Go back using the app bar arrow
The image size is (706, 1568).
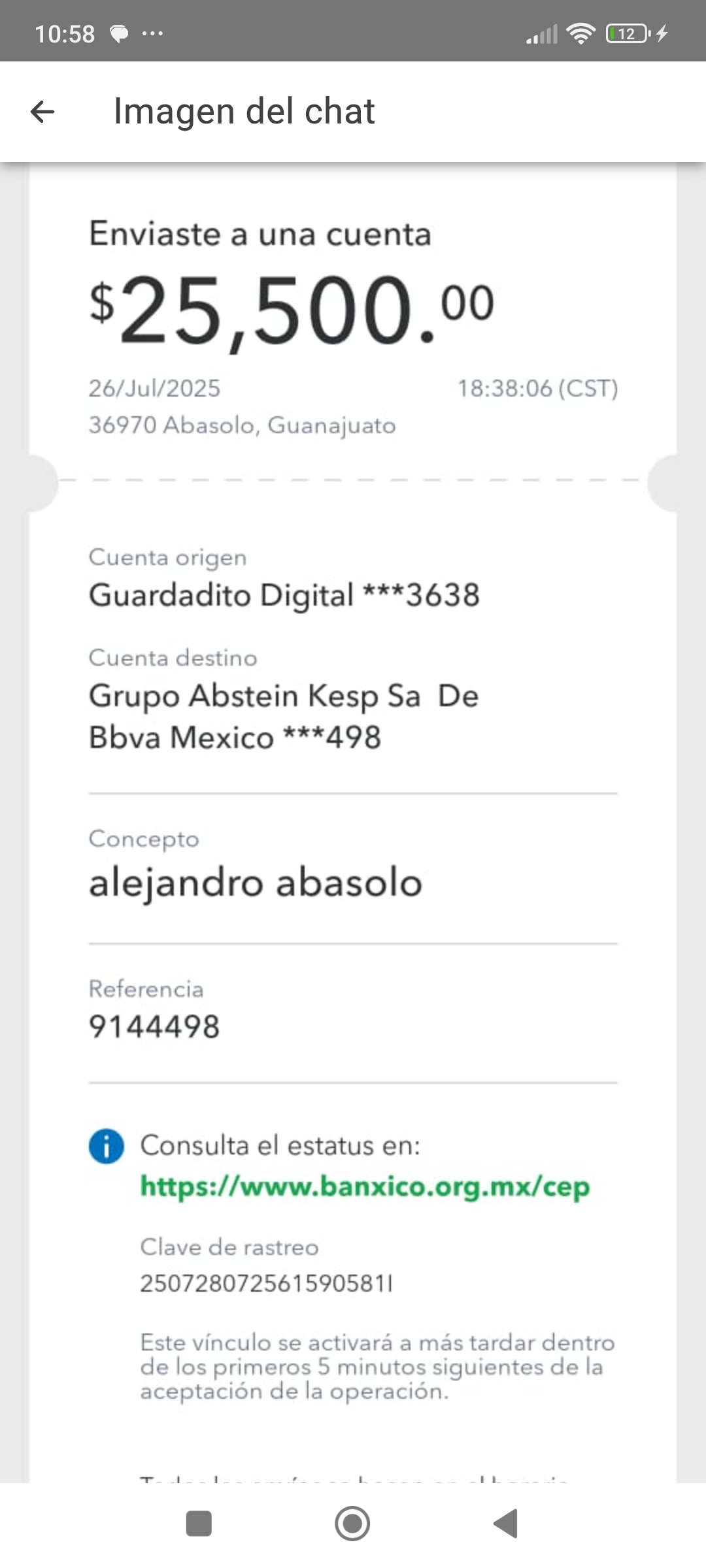[x=42, y=112]
